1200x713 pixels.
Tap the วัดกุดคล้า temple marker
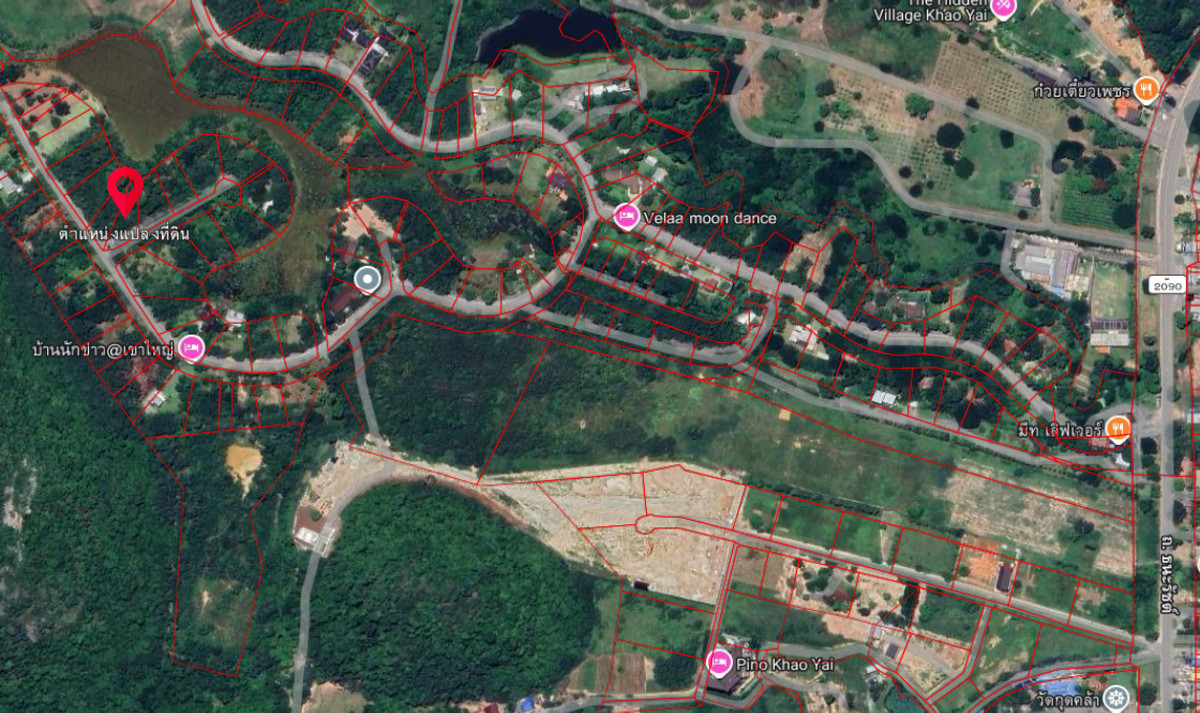(x=1123, y=696)
